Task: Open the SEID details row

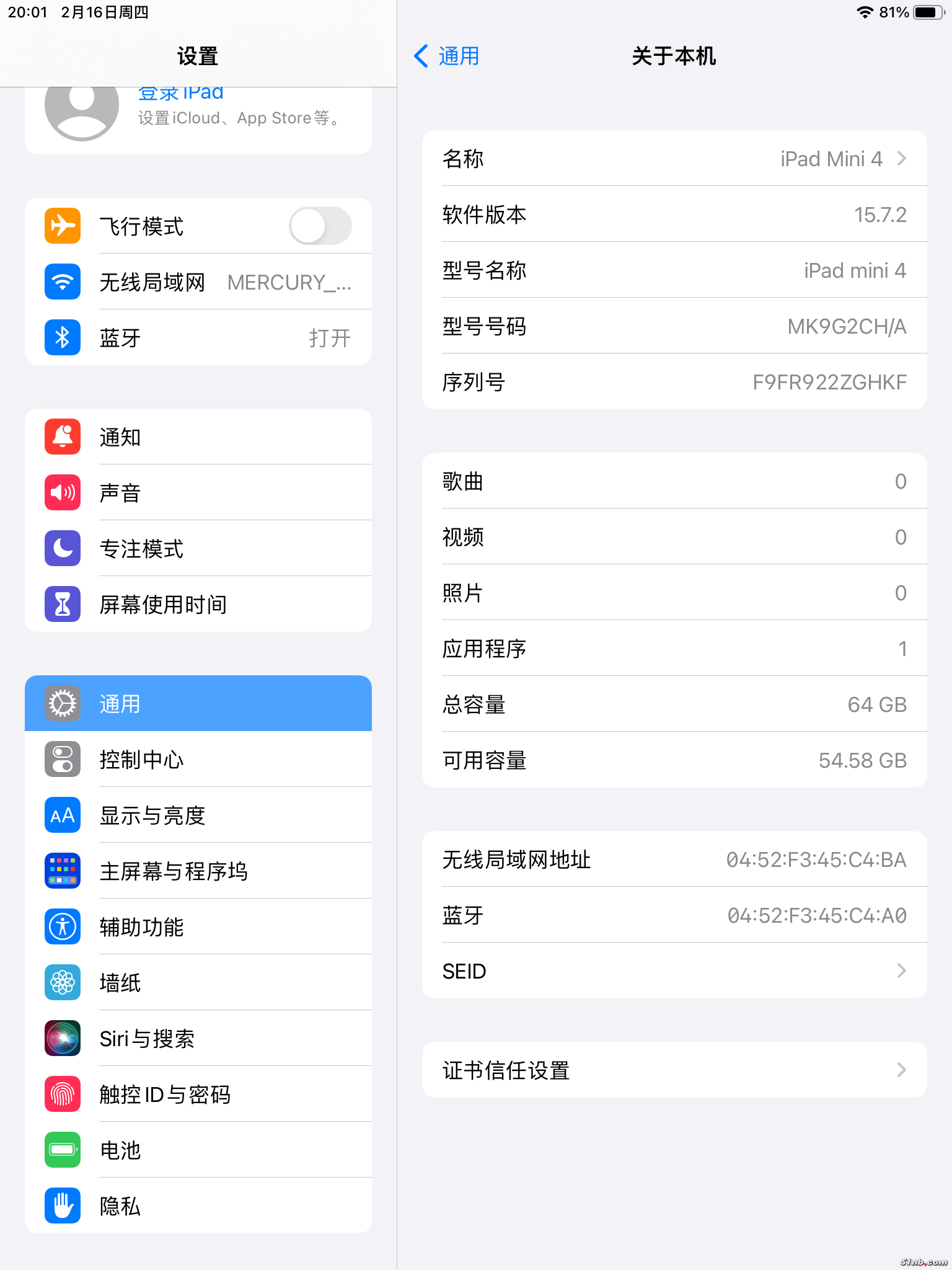Action: pos(674,970)
